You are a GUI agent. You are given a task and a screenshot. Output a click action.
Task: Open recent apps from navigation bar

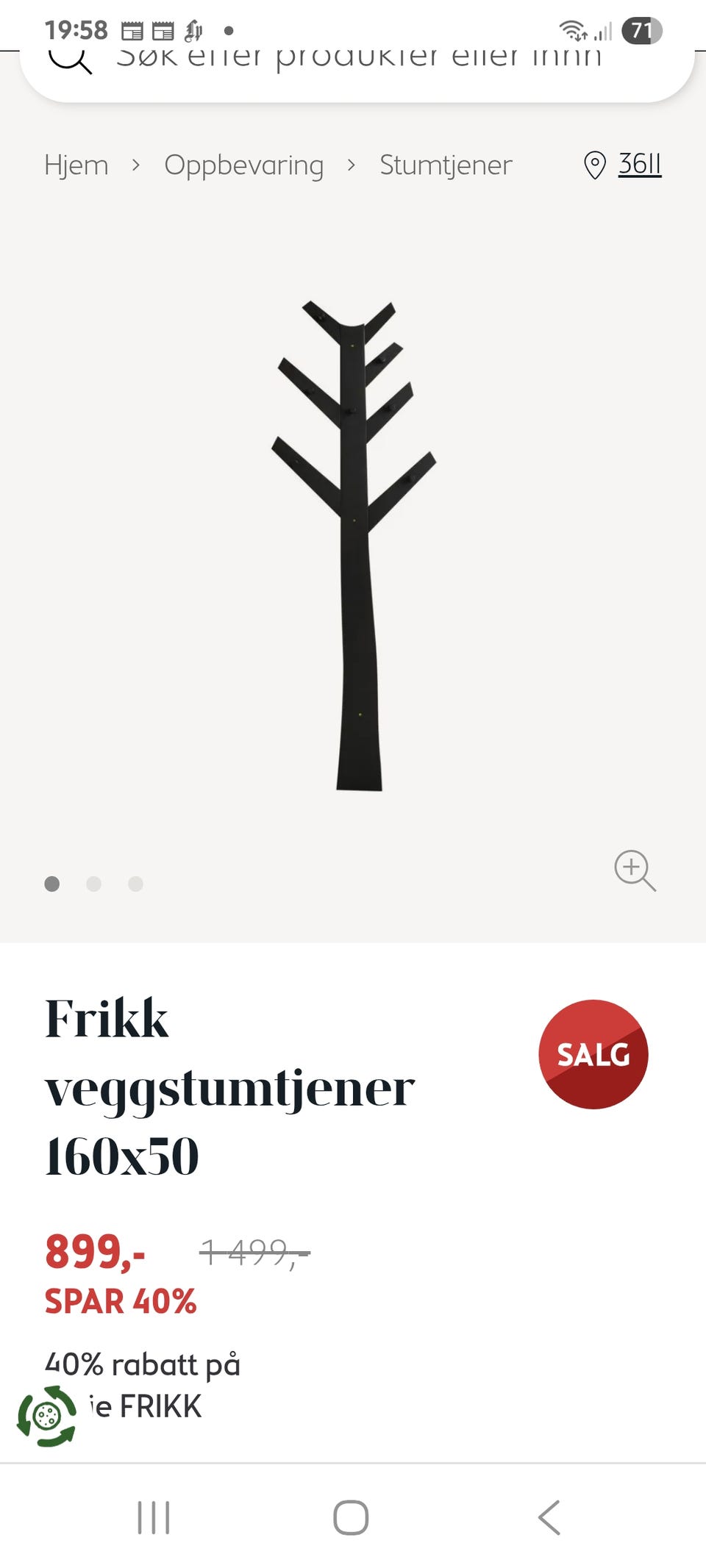click(x=154, y=1517)
